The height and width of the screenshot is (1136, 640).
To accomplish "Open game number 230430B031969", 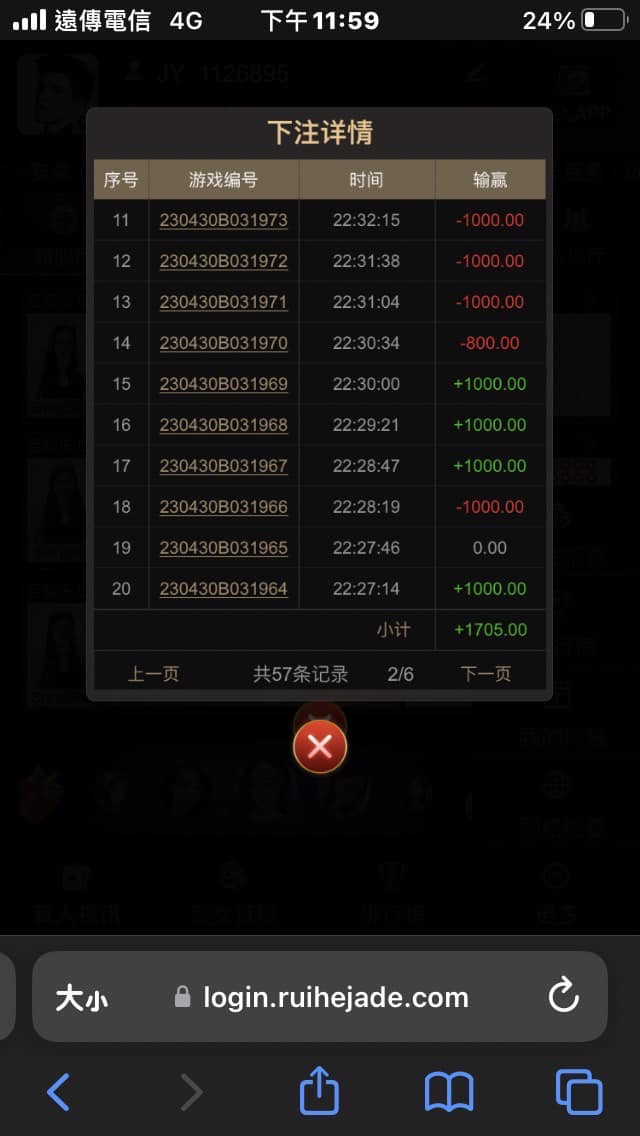I will 223,383.
